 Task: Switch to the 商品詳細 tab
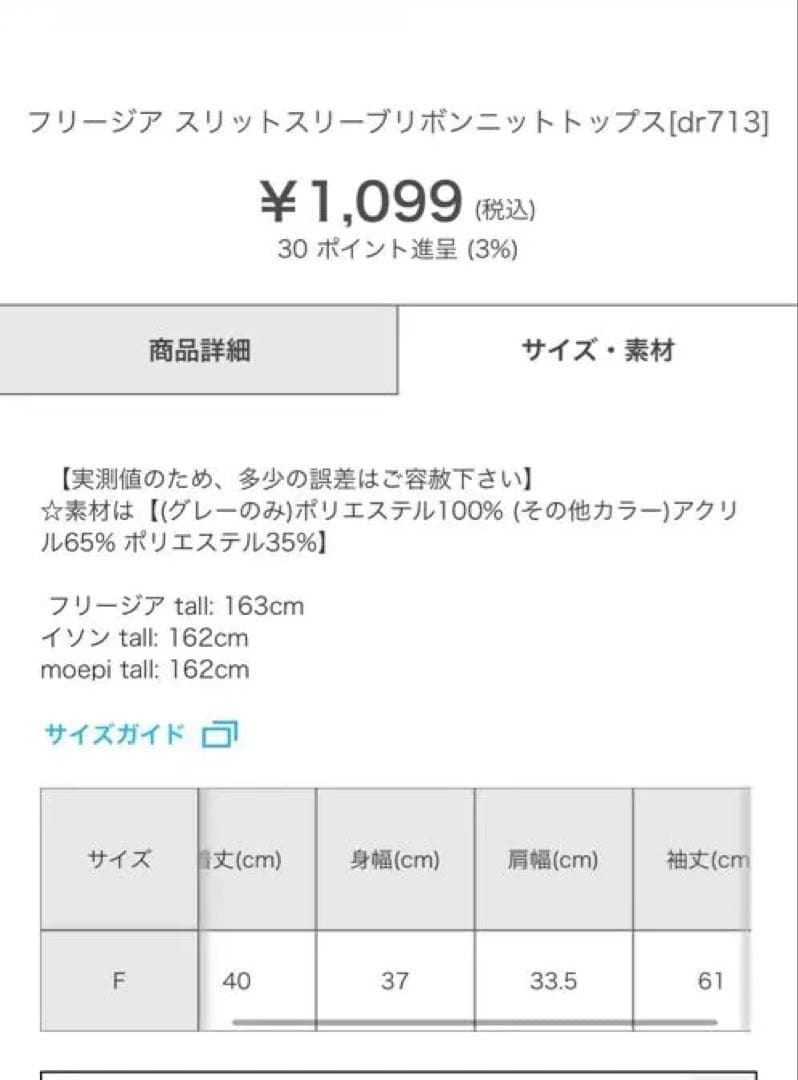[199, 351]
